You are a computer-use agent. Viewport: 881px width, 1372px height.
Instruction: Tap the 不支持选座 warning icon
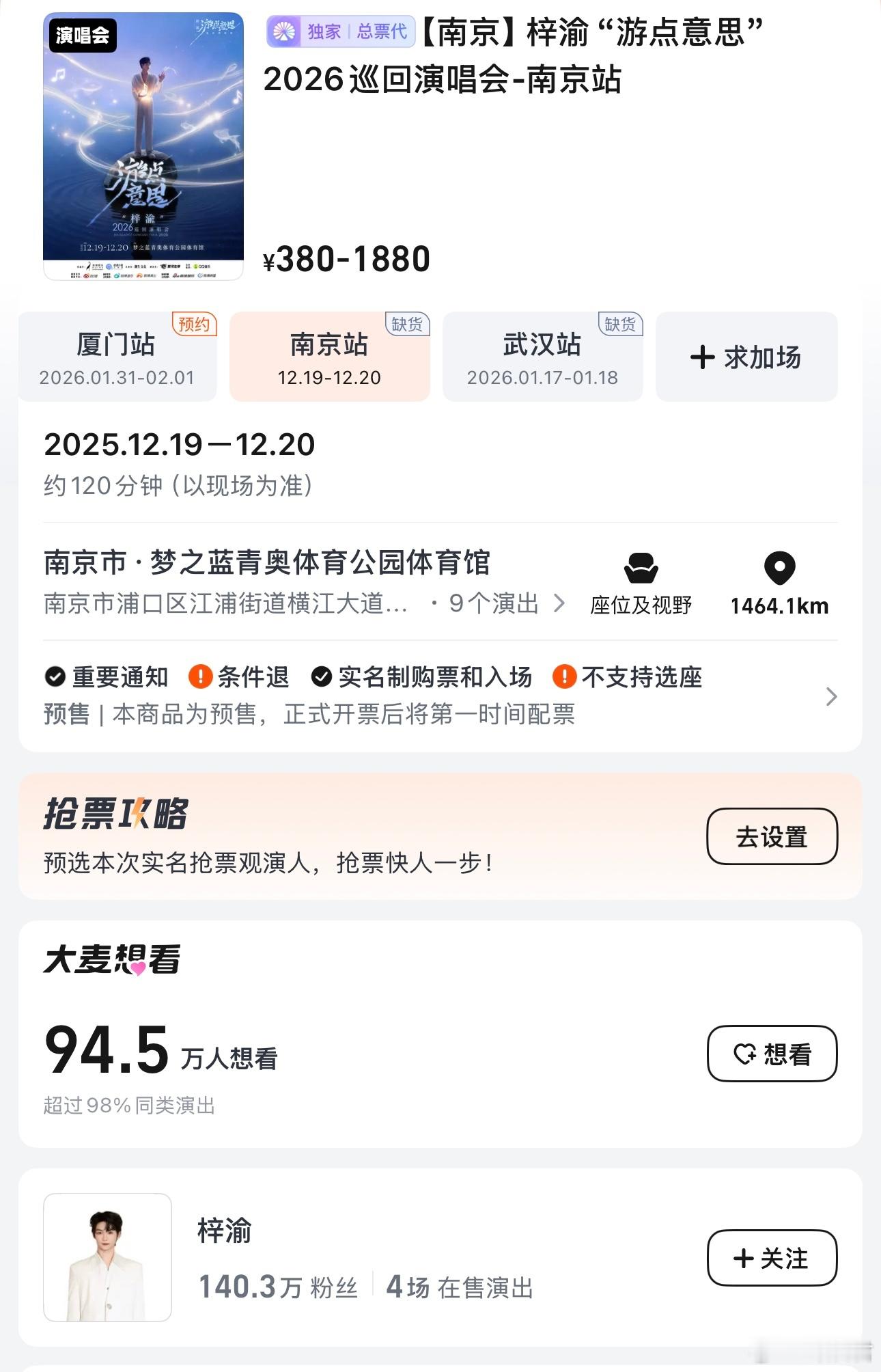pos(564,678)
